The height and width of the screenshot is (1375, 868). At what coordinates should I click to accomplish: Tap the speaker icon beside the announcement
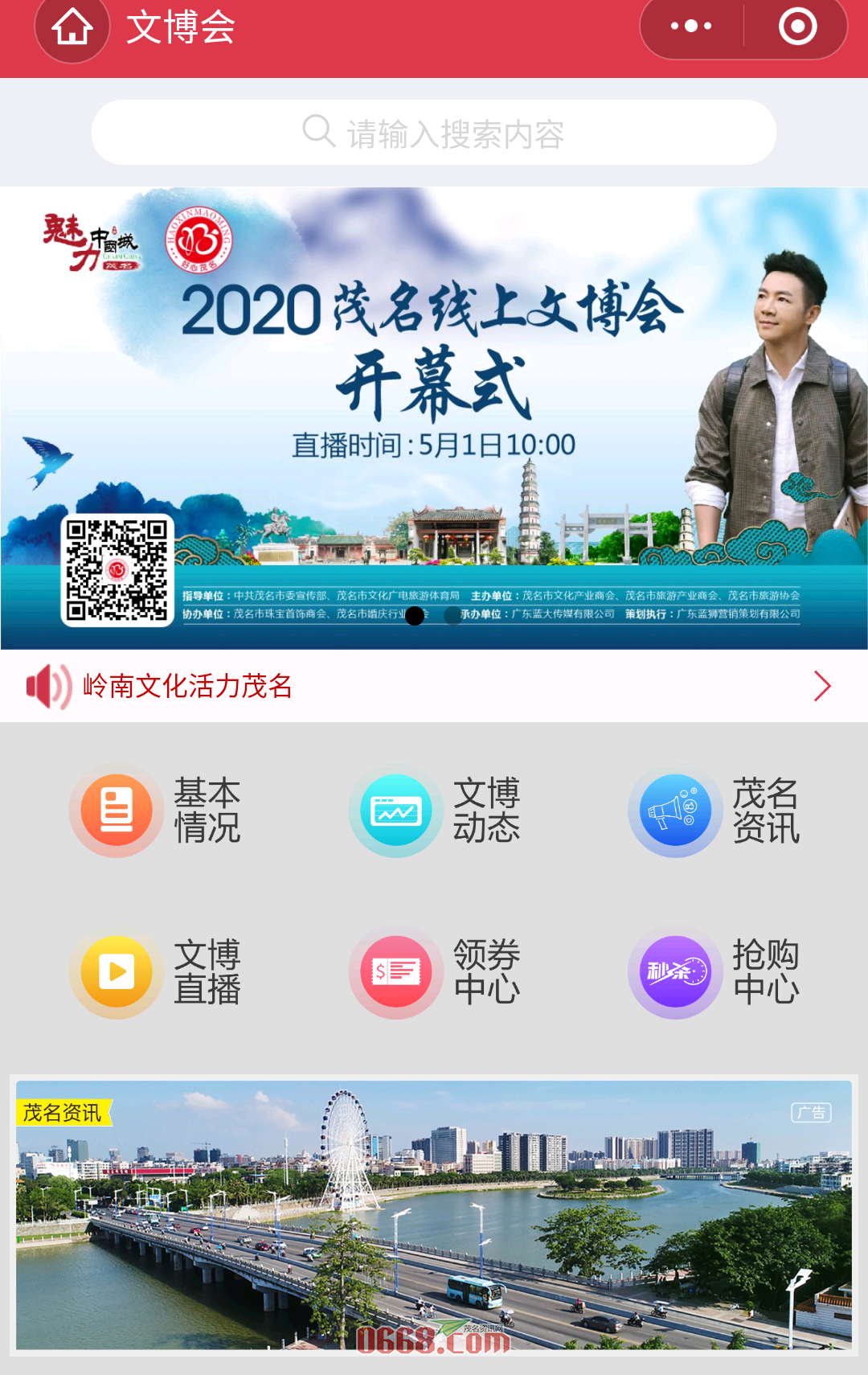47,686
